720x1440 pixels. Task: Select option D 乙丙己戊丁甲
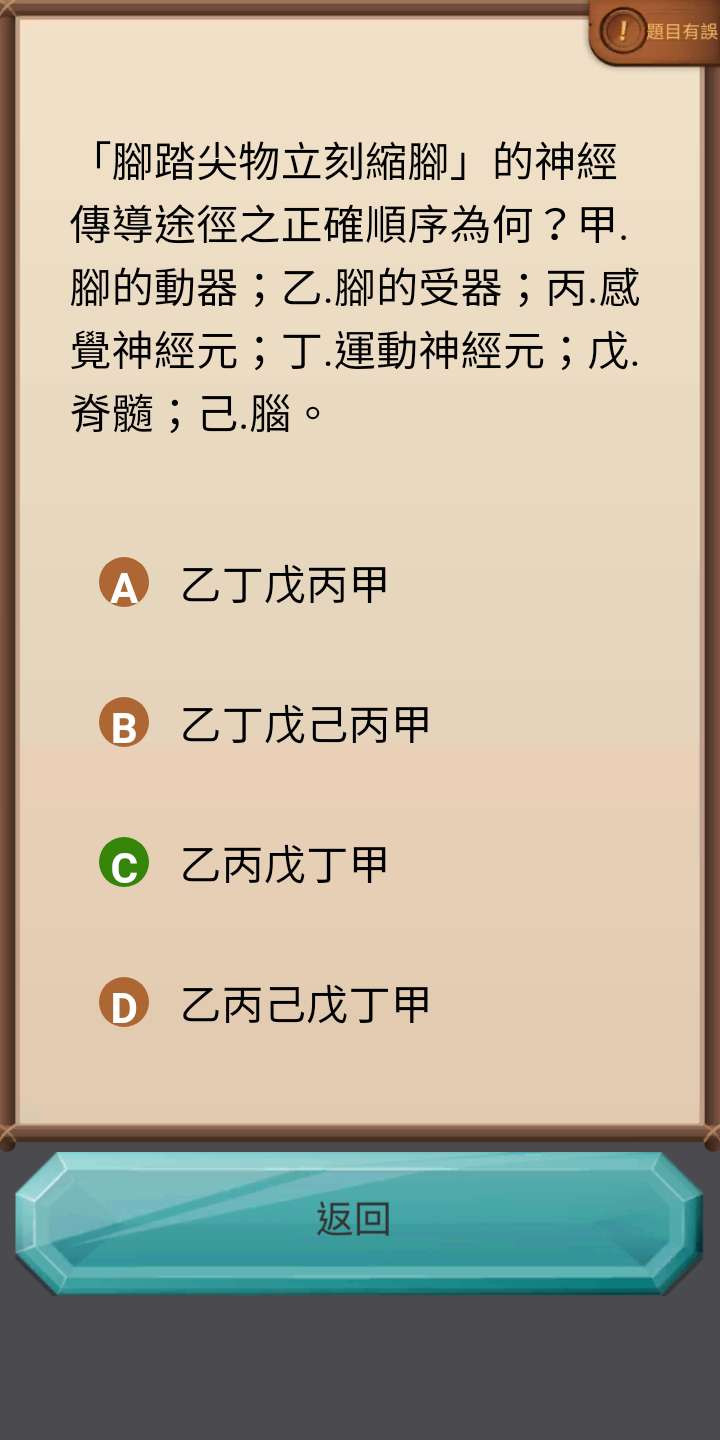304,1004
